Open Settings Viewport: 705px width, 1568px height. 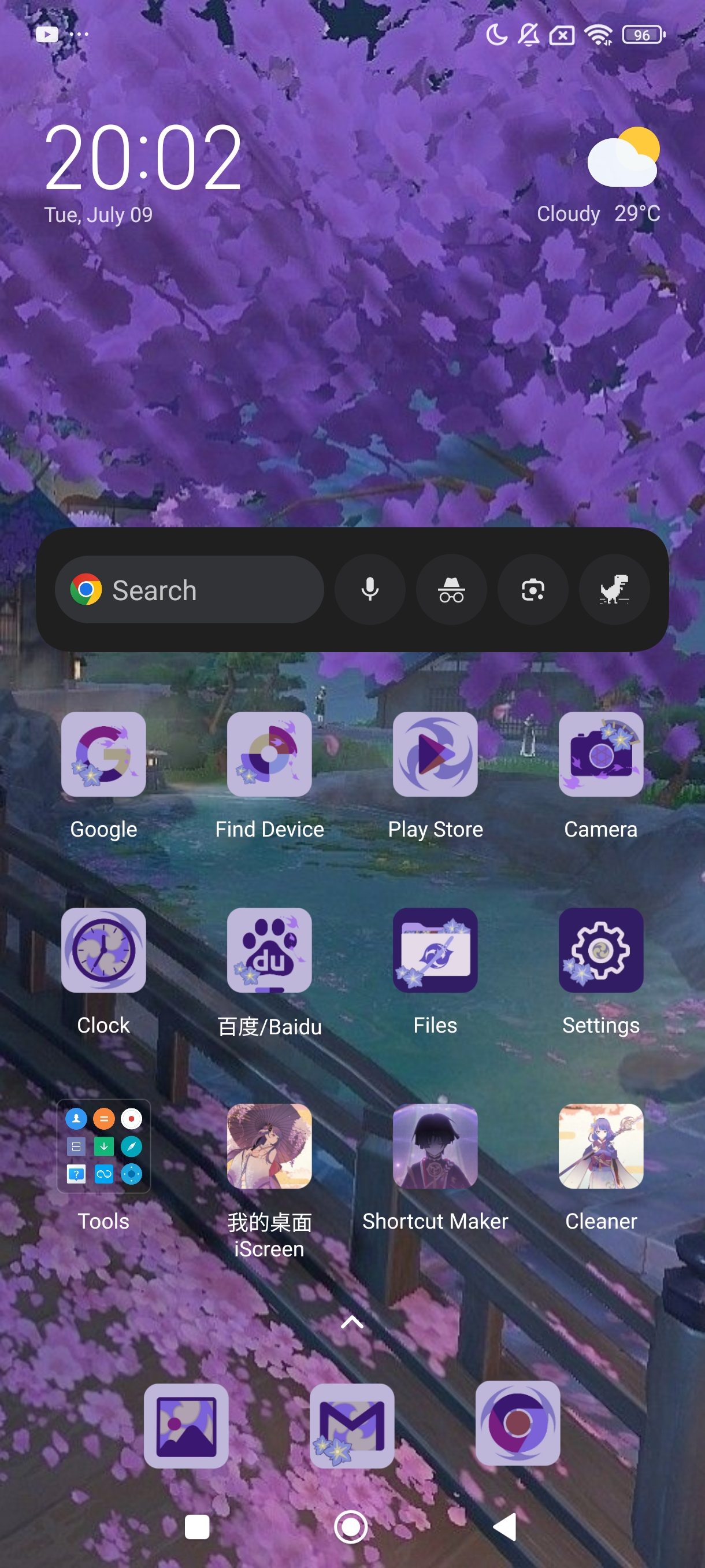[601, 950]
